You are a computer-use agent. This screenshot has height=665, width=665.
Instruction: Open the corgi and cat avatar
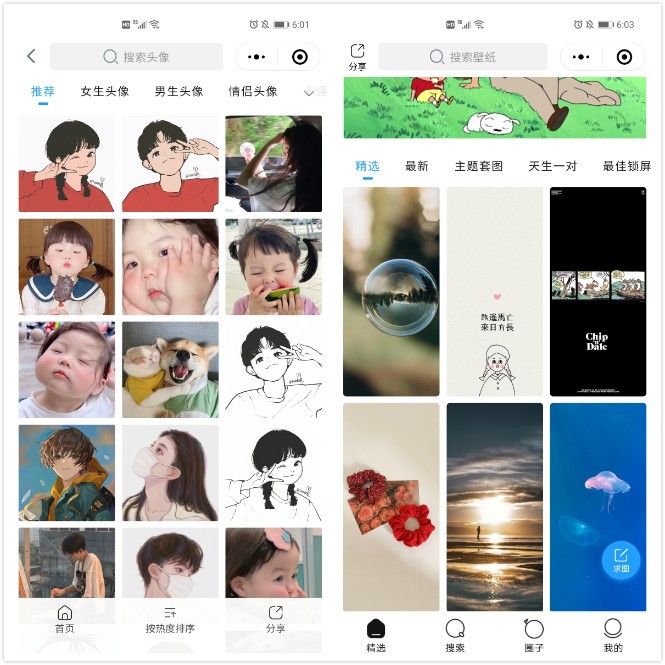pos(170,369)
